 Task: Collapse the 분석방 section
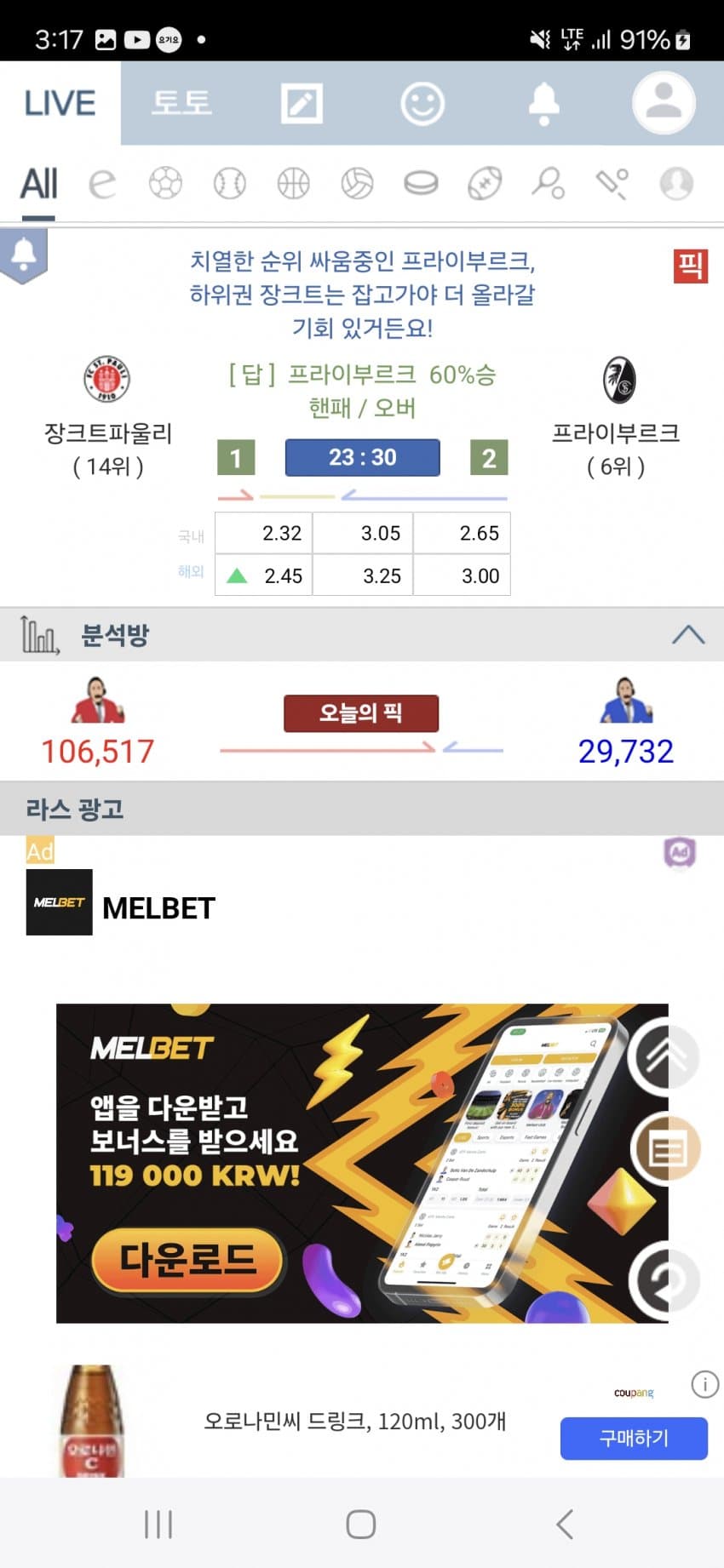(x=687, y=635)
